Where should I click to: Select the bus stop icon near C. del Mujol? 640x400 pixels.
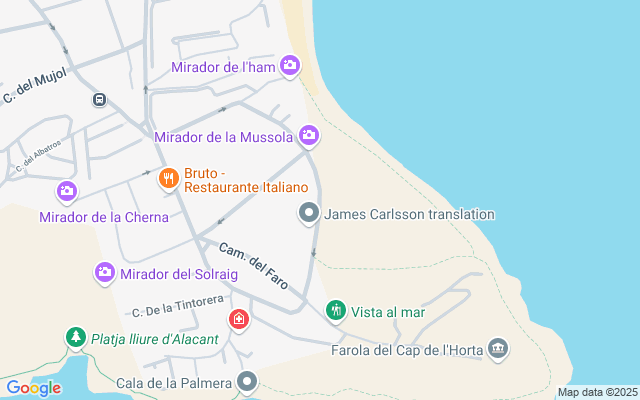pos(99,99)
